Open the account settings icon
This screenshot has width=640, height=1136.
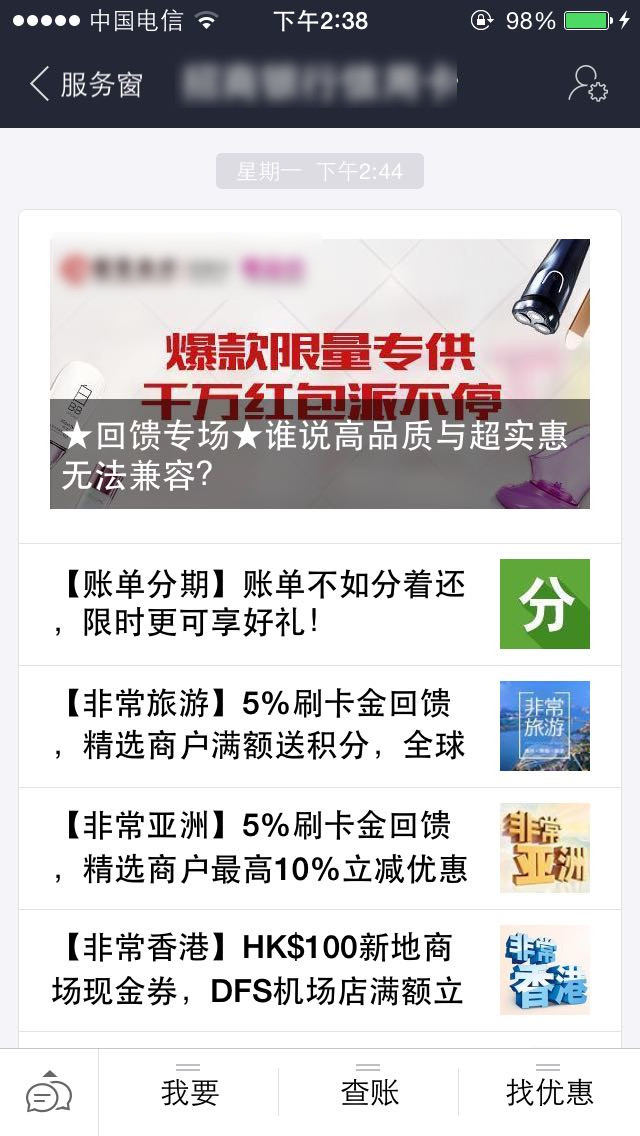[x=588, y=84]
